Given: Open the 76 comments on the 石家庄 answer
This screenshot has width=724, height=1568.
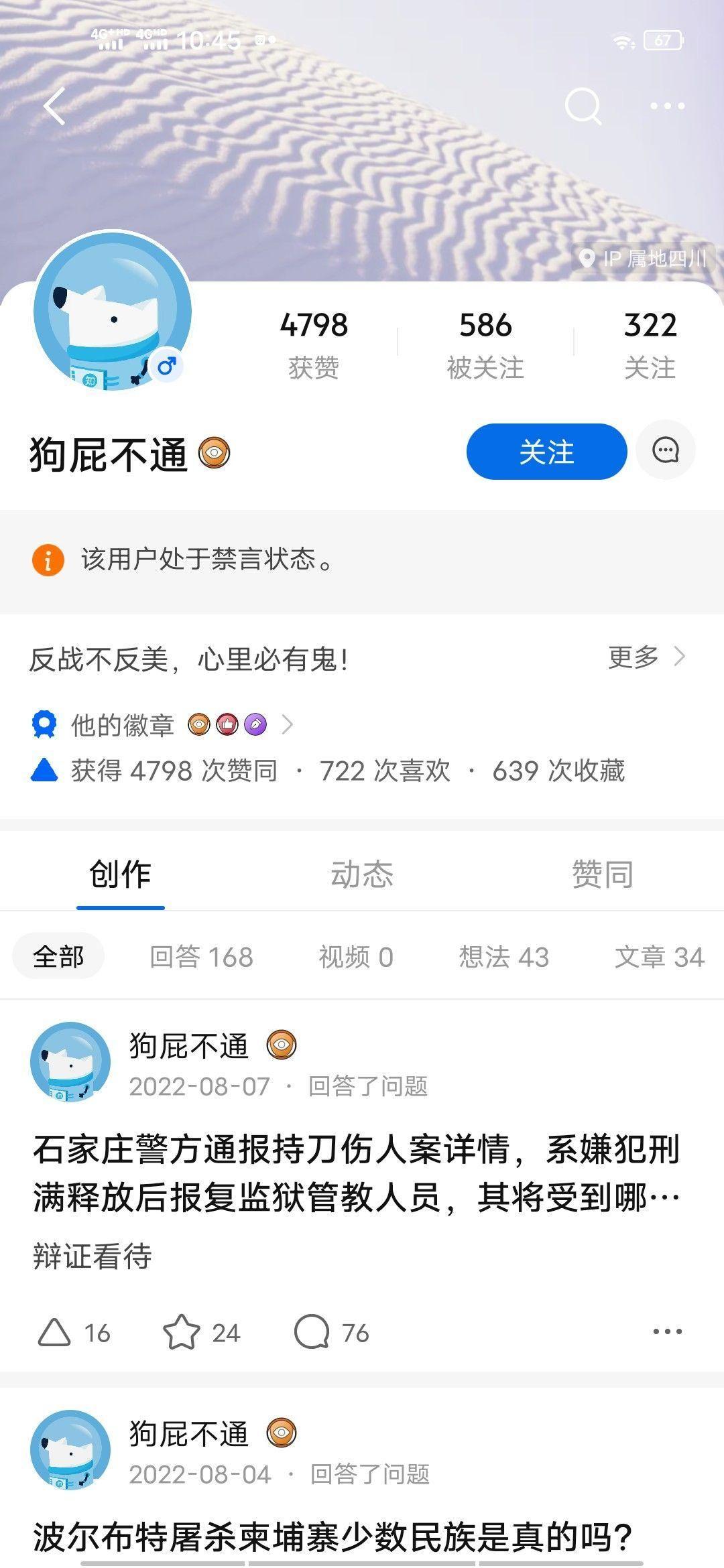Looking at the screenshot, I should point(331,1332).
